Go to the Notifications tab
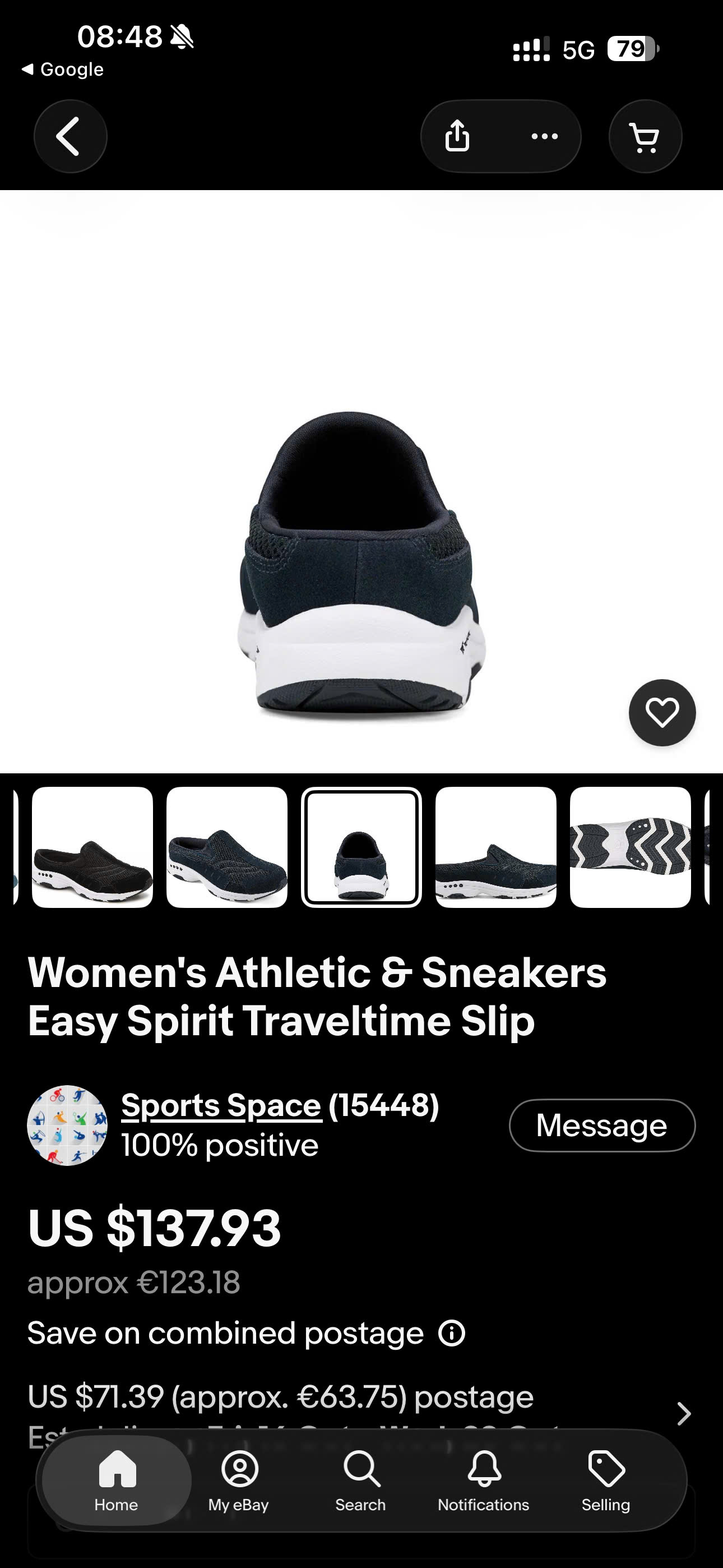The width and height of the screenshot is (723, 1568). point(484,1481)
